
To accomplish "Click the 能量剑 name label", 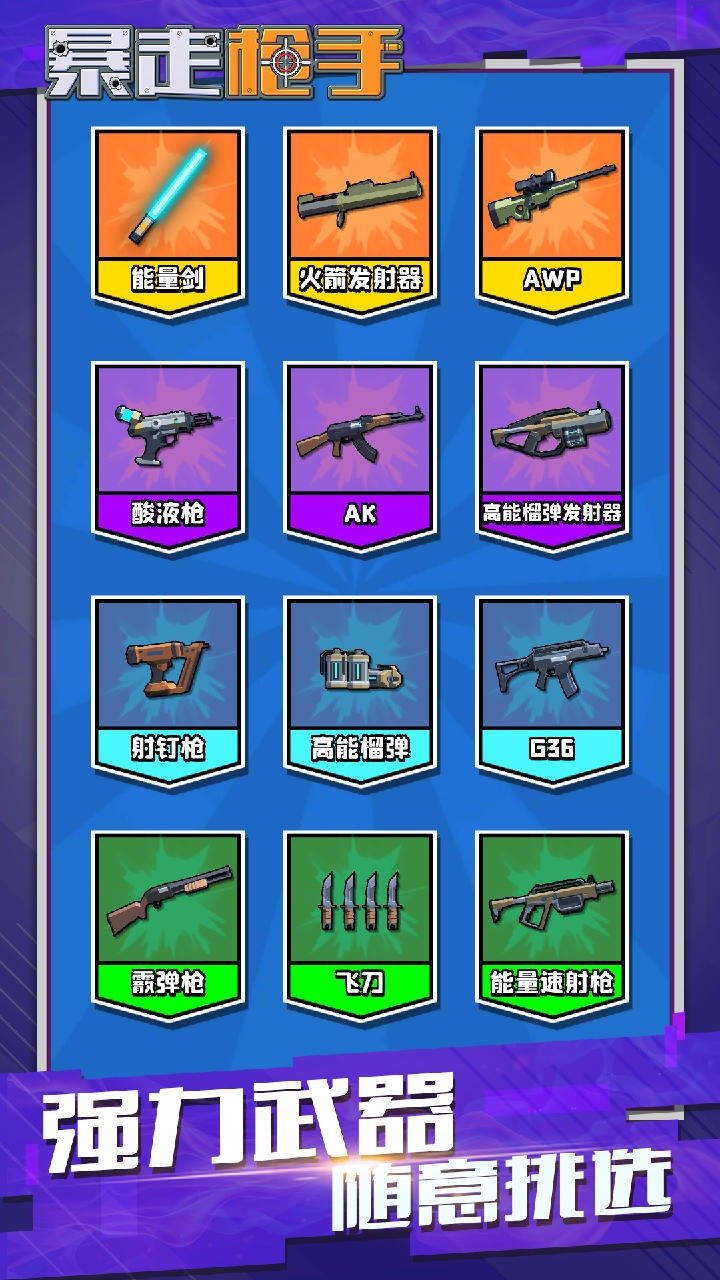I will tap(165, 277).
